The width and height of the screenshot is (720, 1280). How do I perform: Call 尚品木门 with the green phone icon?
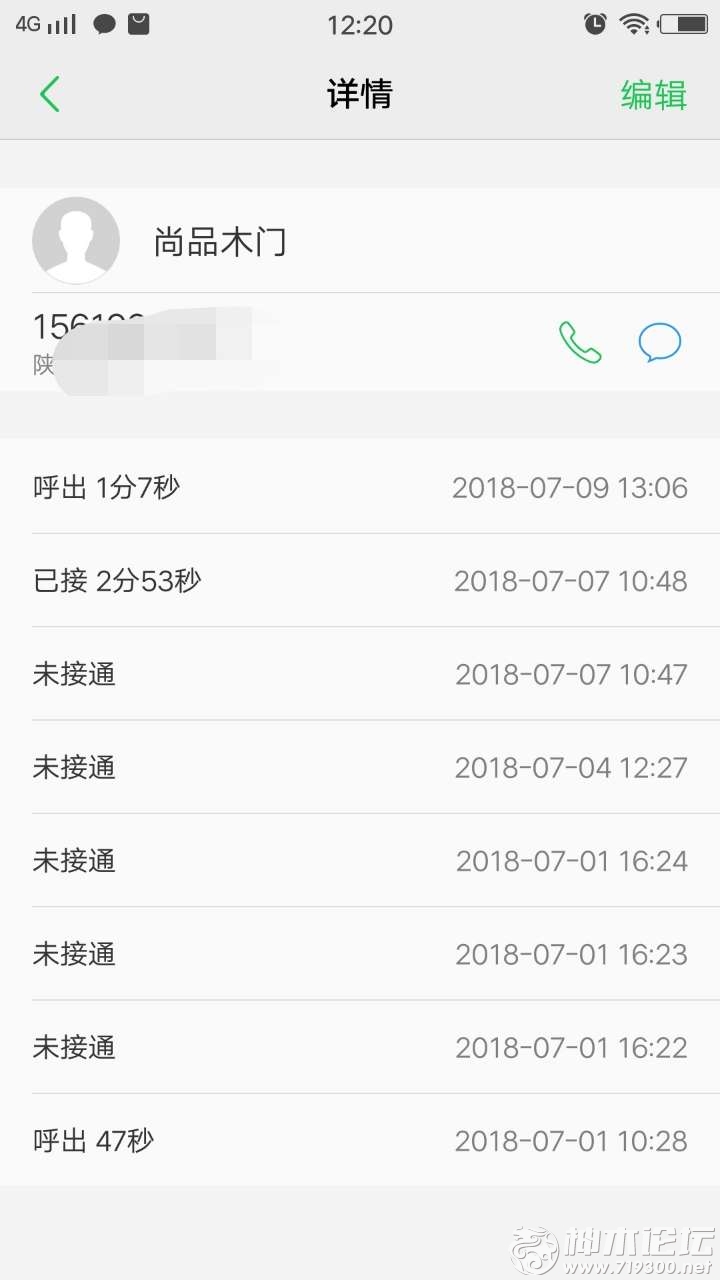pyautogui.click(x=580, y=343)
